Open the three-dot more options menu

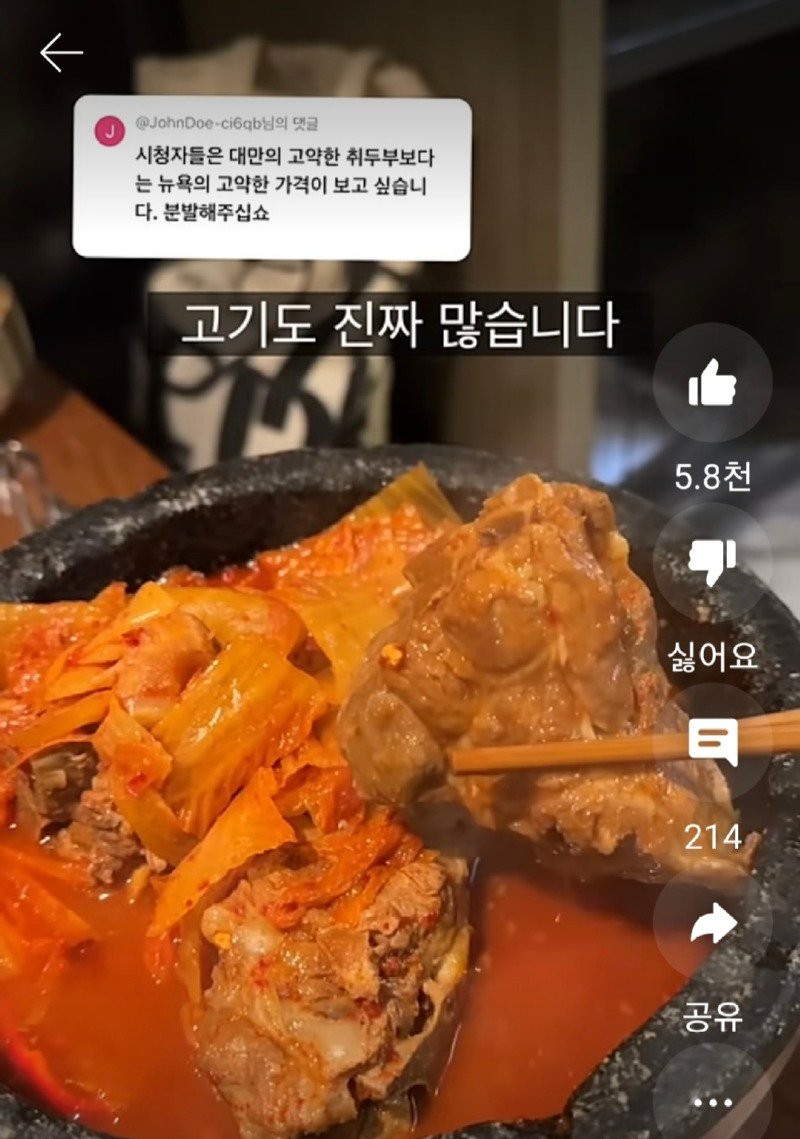[x=712, y=1101]
